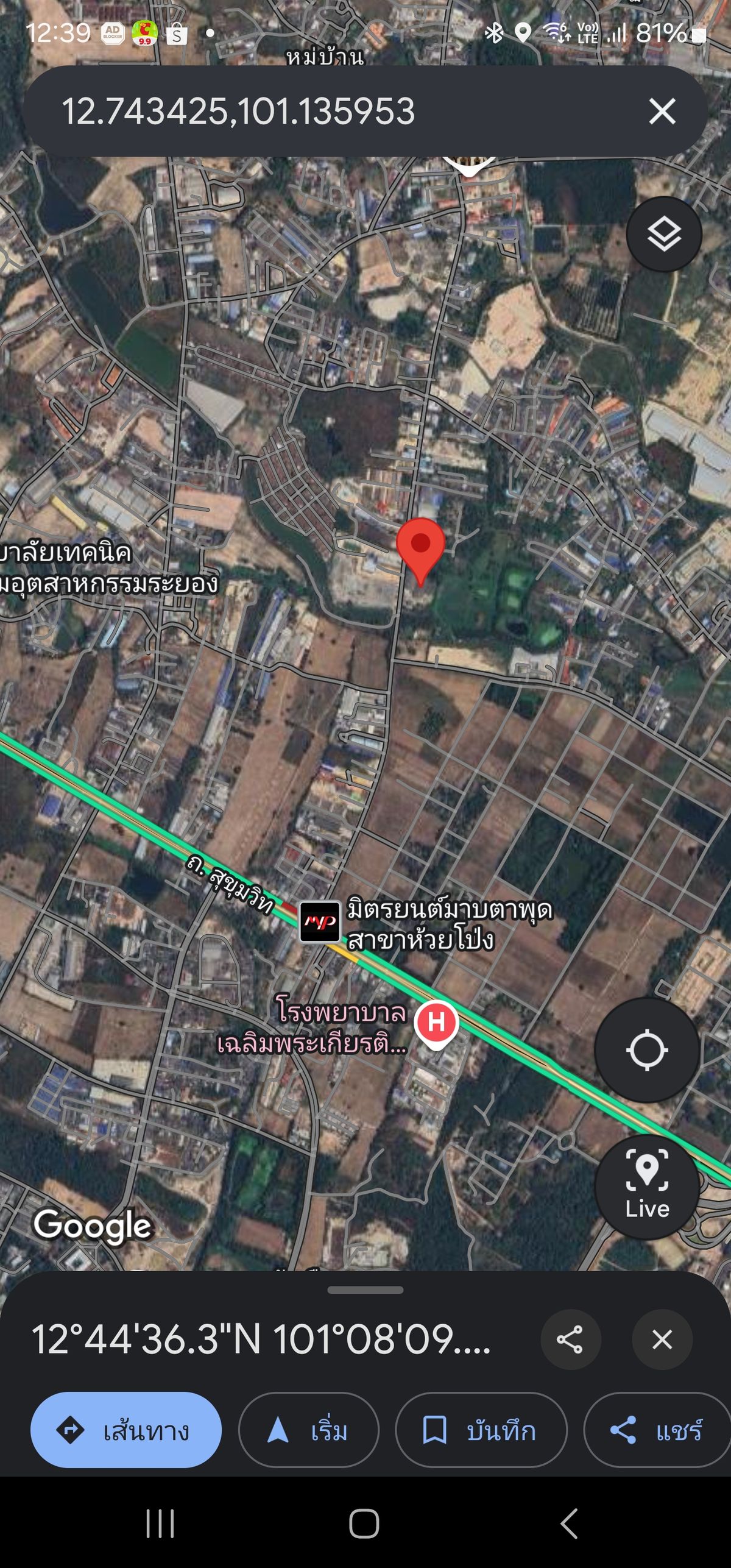Clear the coordinates in the search bar
The image size is (731, 1568).
click(x=662, y=112)
